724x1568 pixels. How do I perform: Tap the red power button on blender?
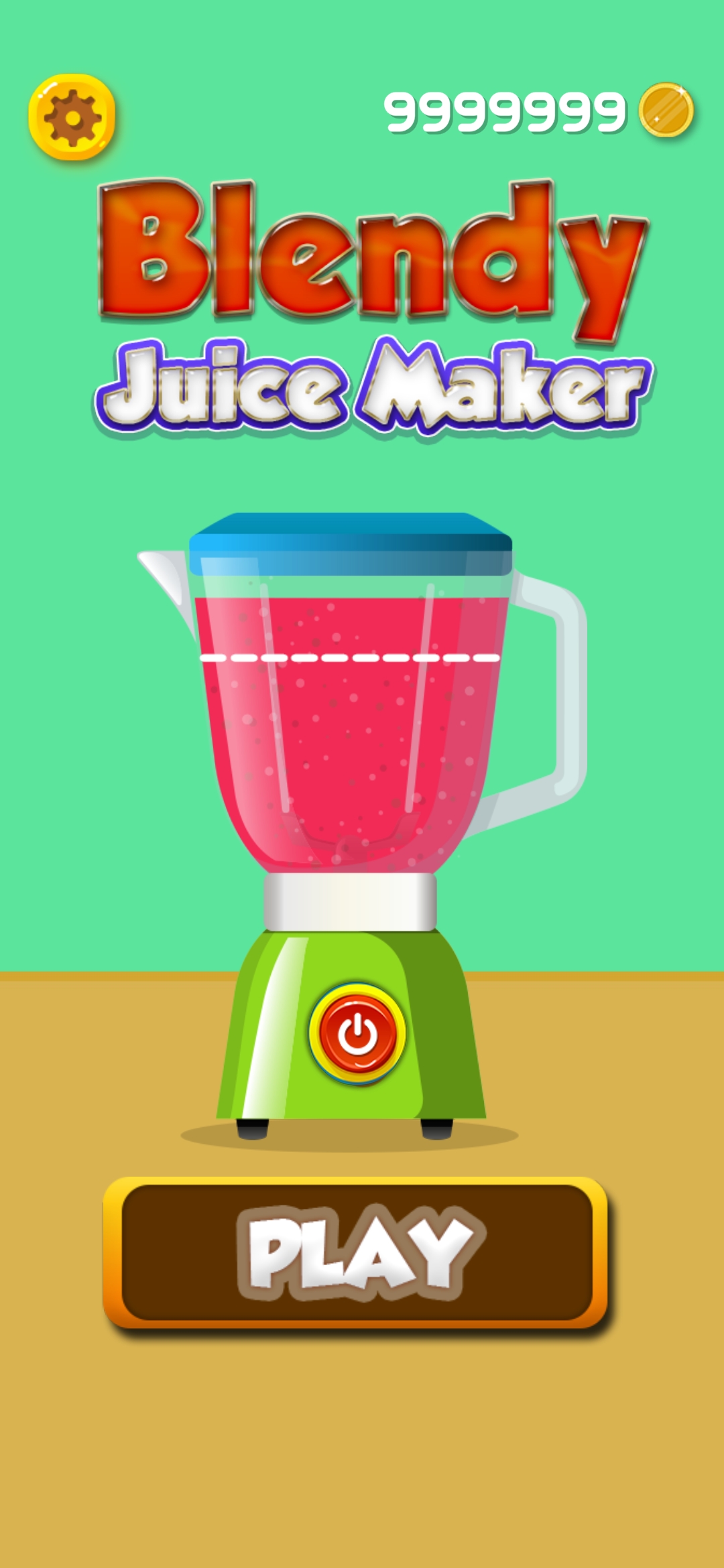(357, 1033)
